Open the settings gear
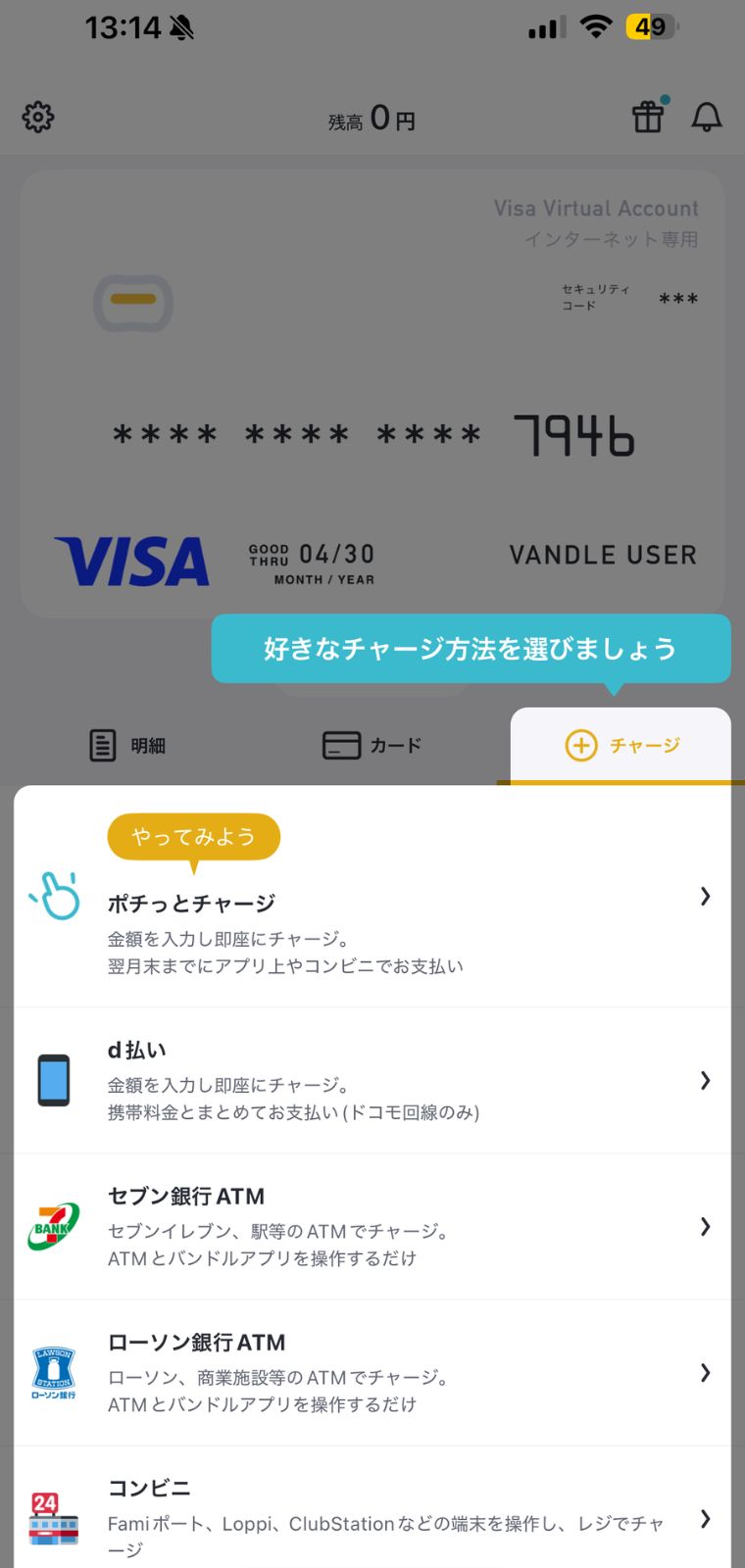The width and height of the screenshot is (745, 1568). click(x=38, y=118)
